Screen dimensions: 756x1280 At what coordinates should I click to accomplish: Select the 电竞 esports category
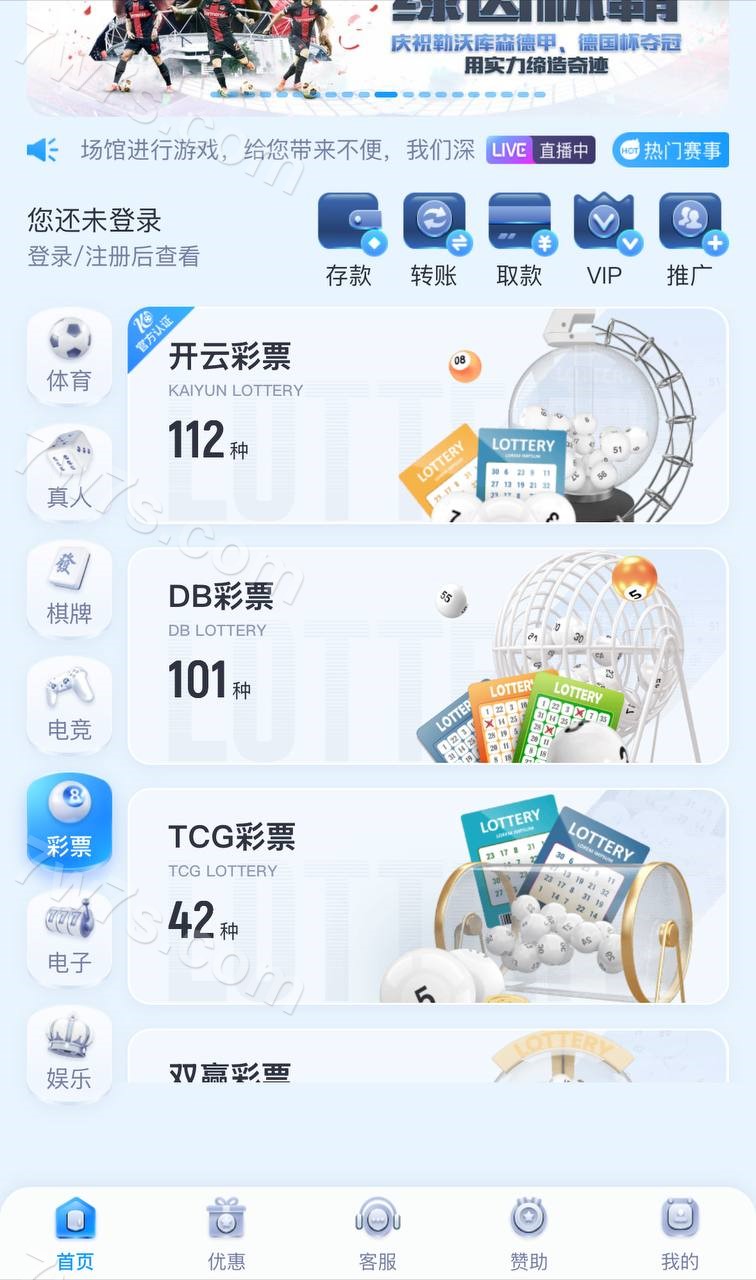pyautogui.click(x=69, y=704)
